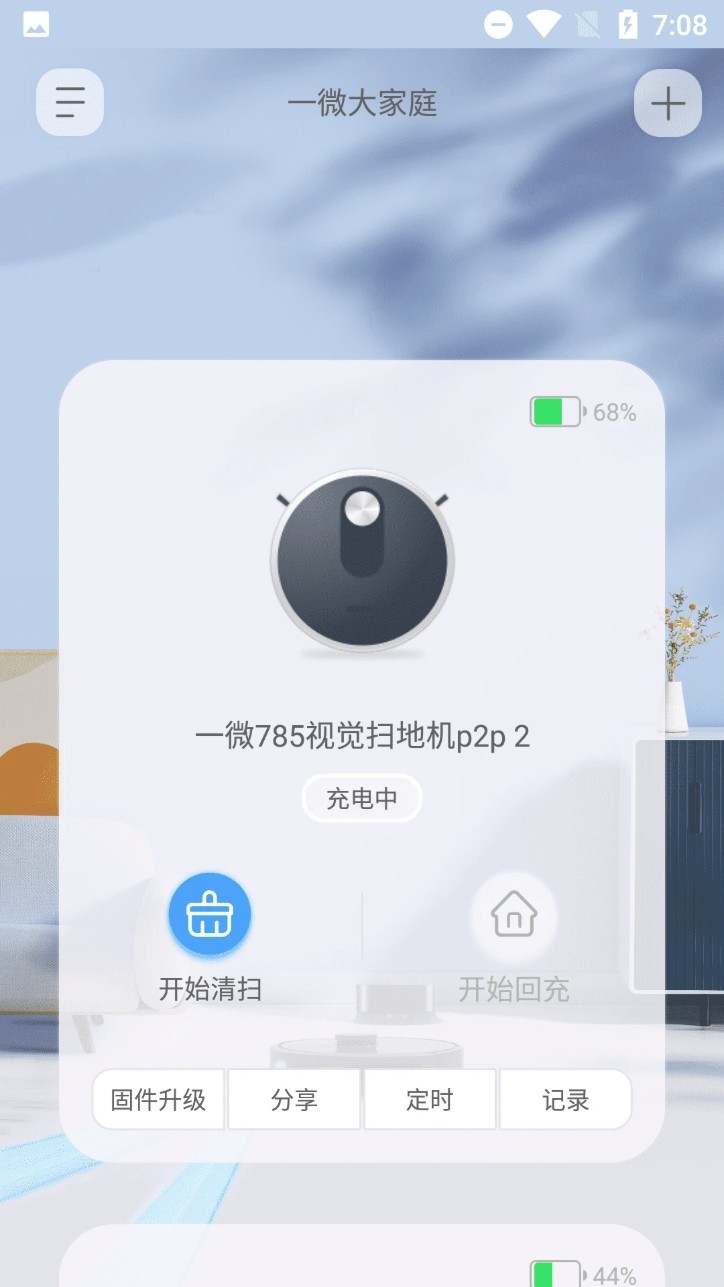
Task: Tap the battery icon showing 68%
Action: [556, 411]
